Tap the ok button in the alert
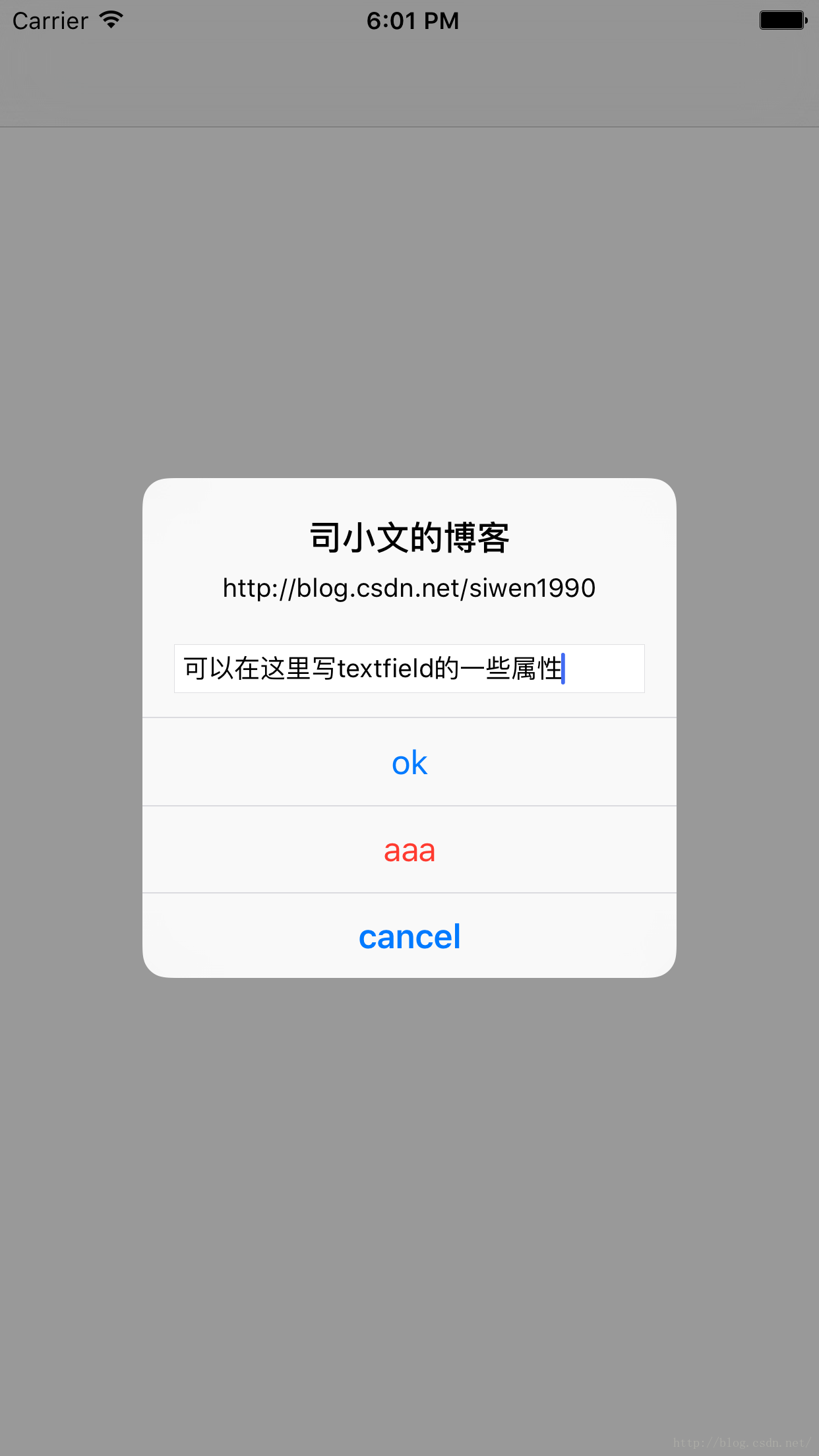Screen dimensions: 819x1456 (409, 762)
